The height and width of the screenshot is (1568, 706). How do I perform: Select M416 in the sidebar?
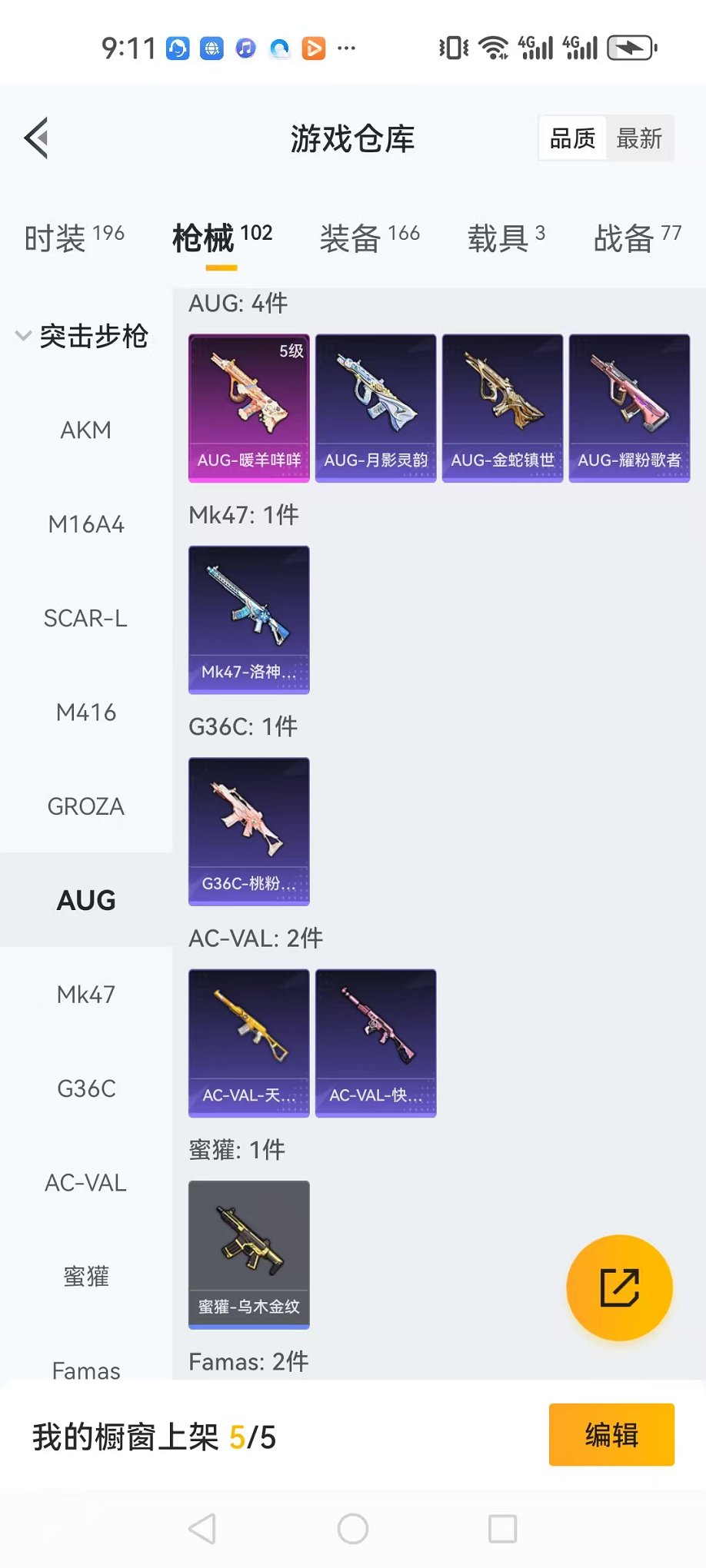[x=86, y=713]
